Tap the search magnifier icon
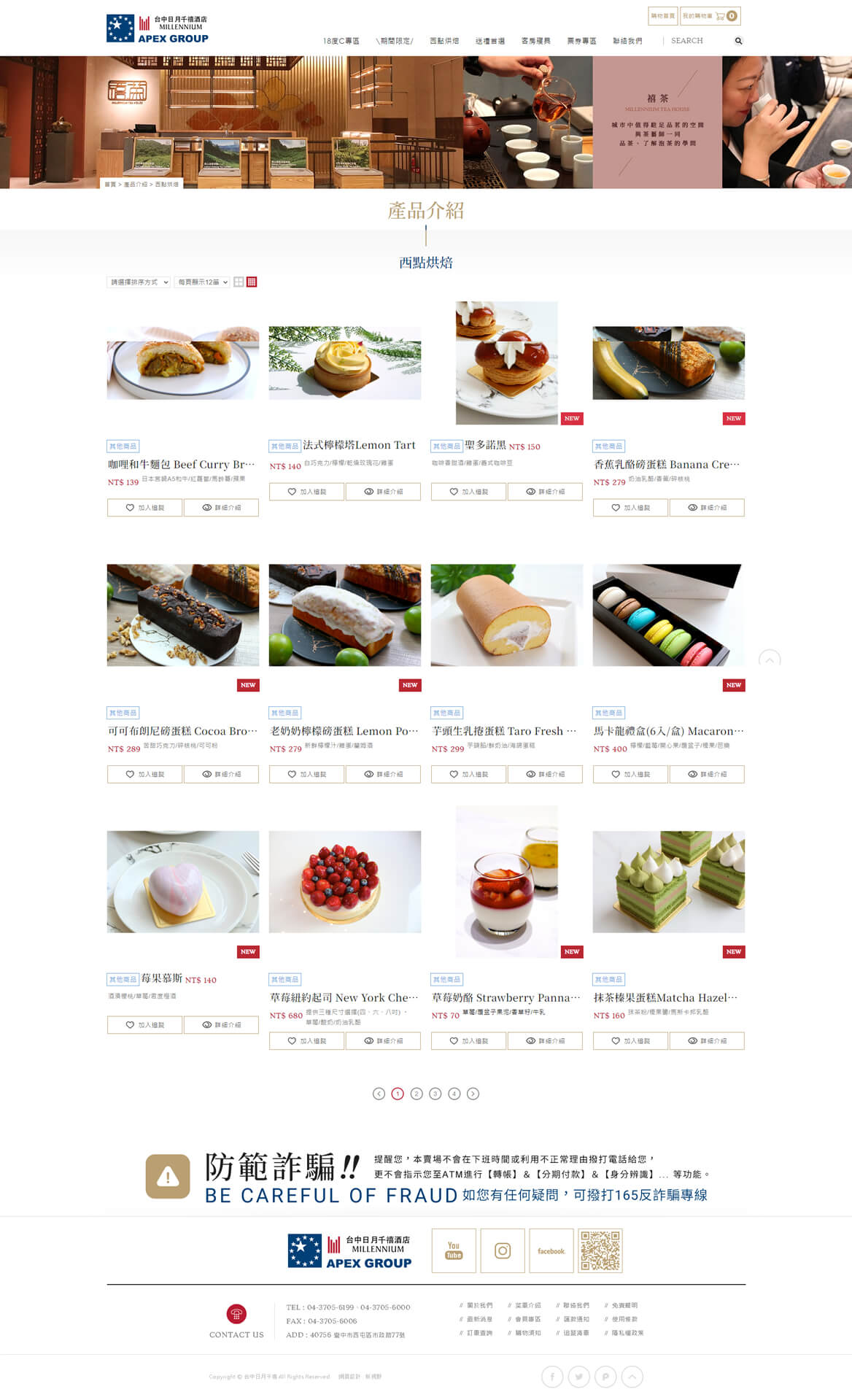Image resolution: width=852 pixels, height=1400 pixels. (738, 41)
